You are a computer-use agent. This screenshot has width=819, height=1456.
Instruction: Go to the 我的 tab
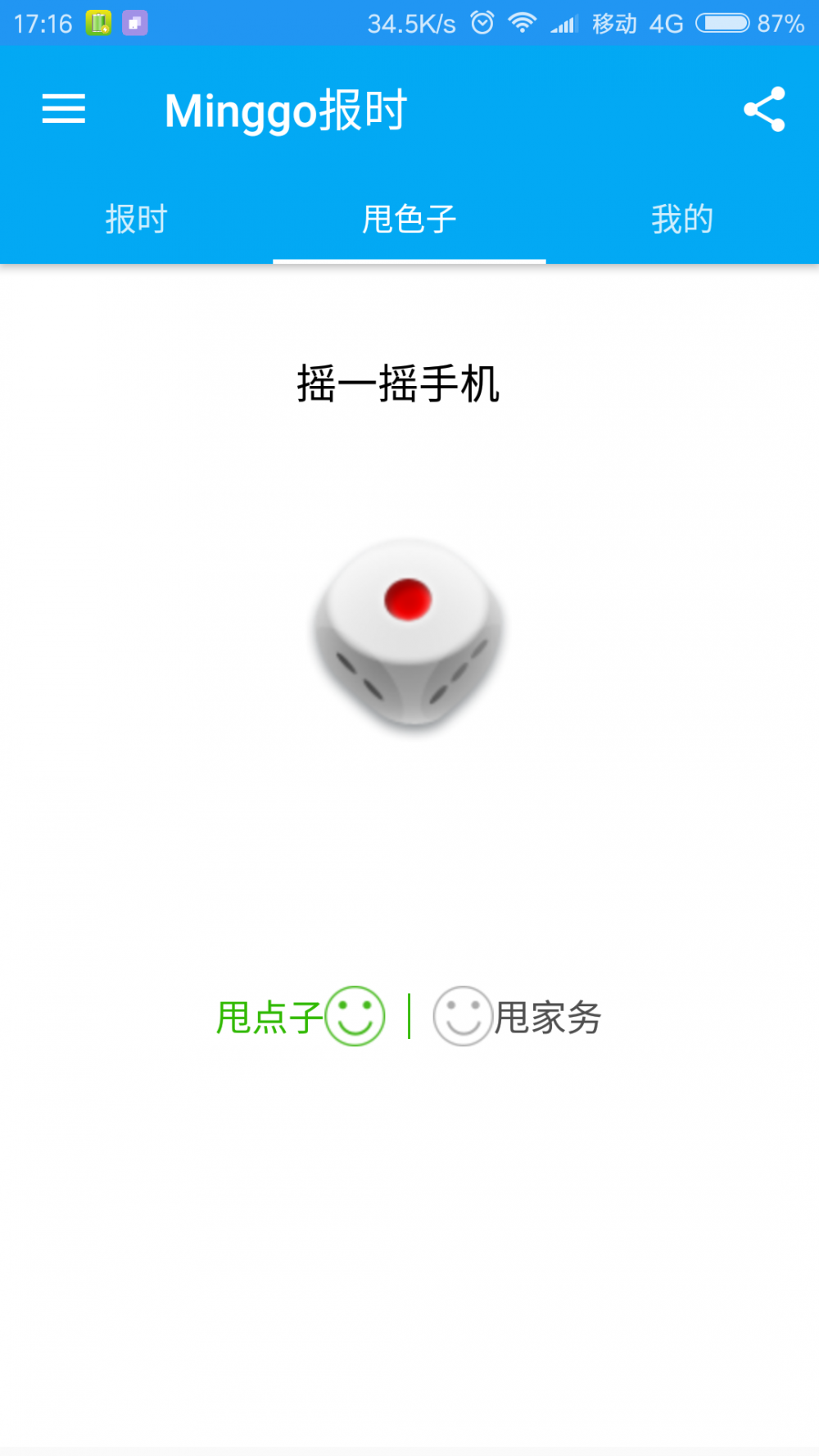pyautogui.click(x=681, y=220)
